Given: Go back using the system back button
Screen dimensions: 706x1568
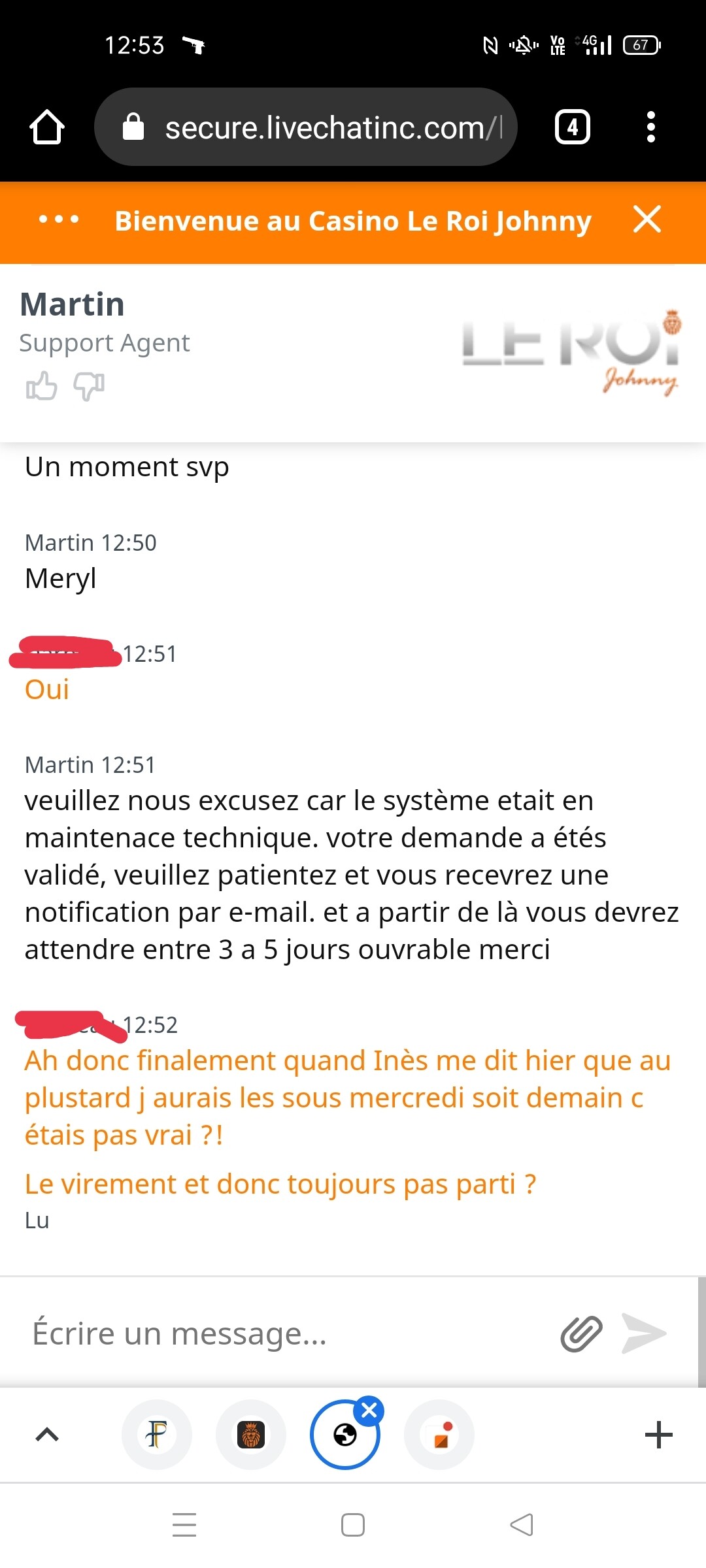Looking at the screenshot, I should (522, 1525).
